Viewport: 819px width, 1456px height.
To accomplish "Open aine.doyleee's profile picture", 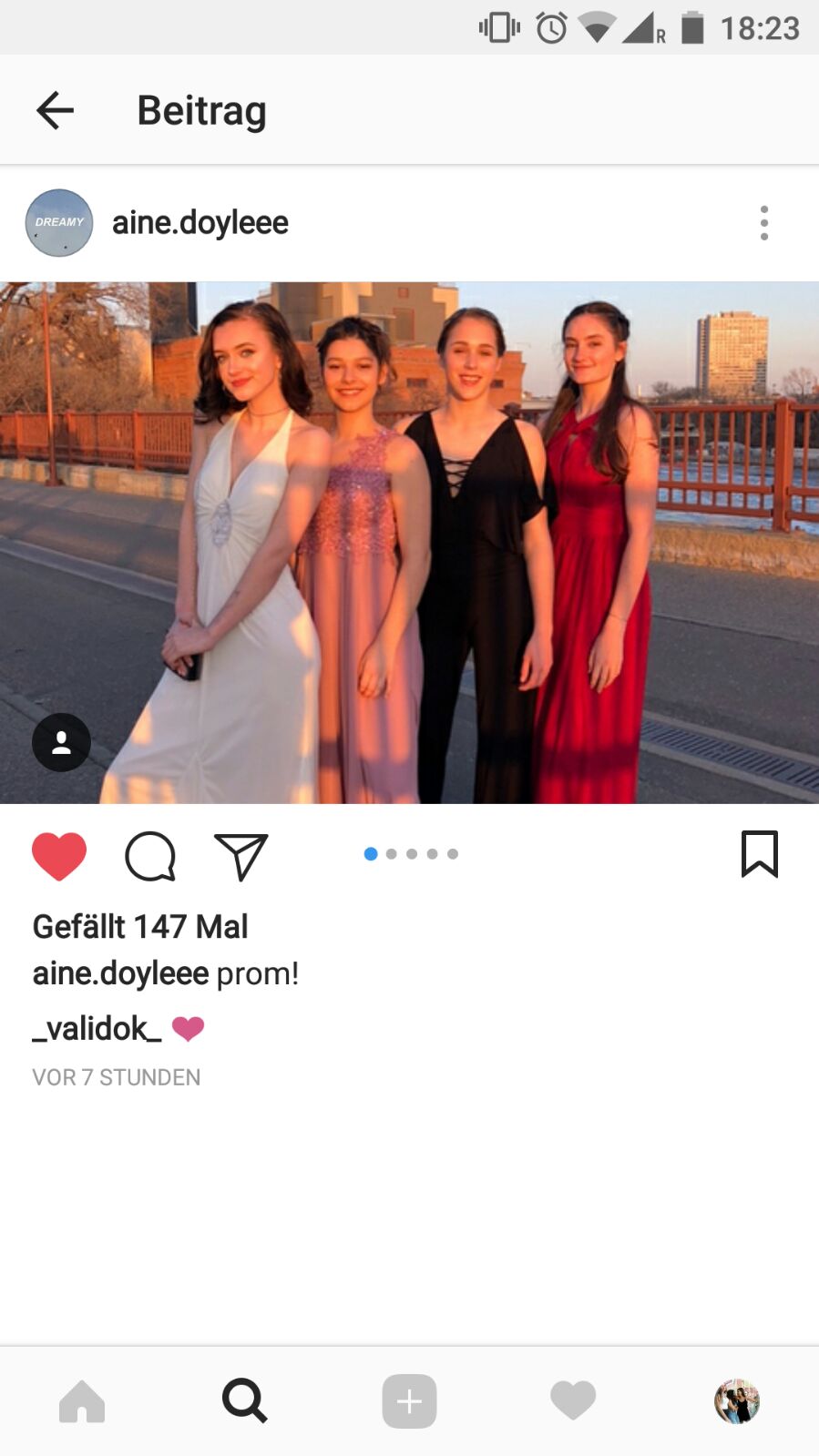I will [59, 223].
